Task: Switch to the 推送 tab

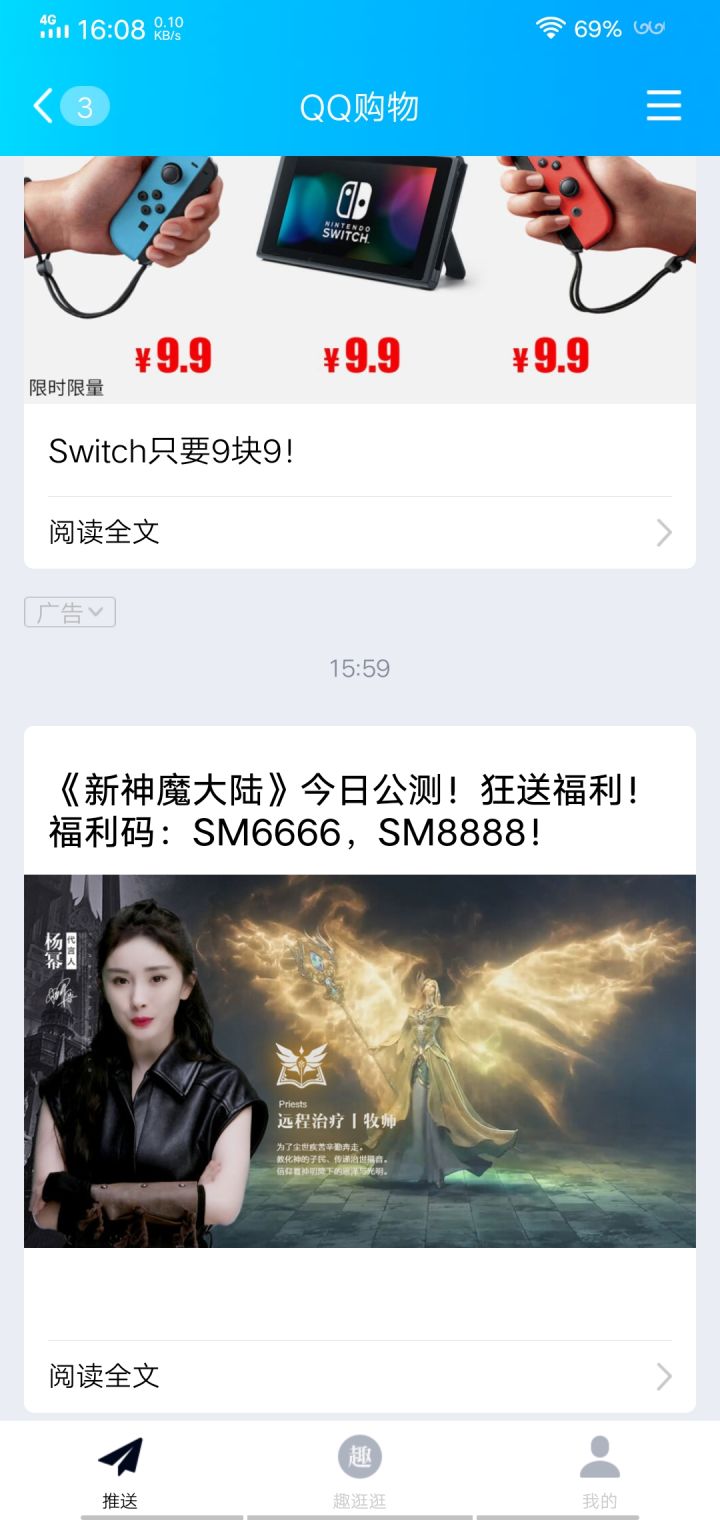Action: (120, 1470)
